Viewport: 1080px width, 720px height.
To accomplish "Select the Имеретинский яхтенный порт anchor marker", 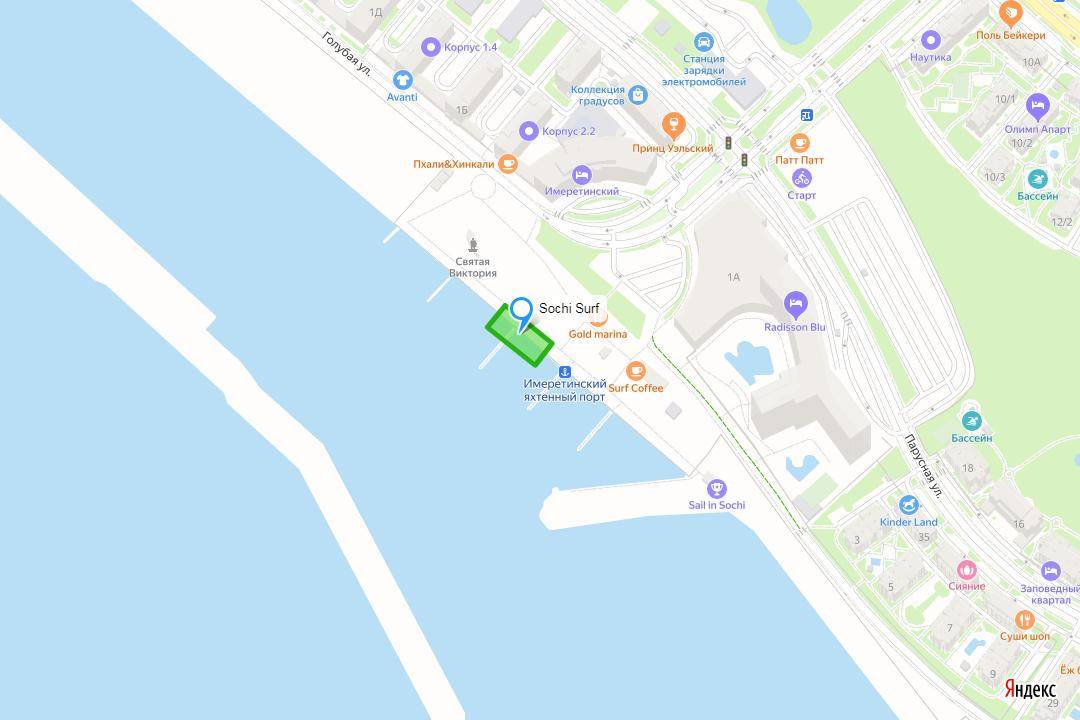I will [x=564, y=372].
